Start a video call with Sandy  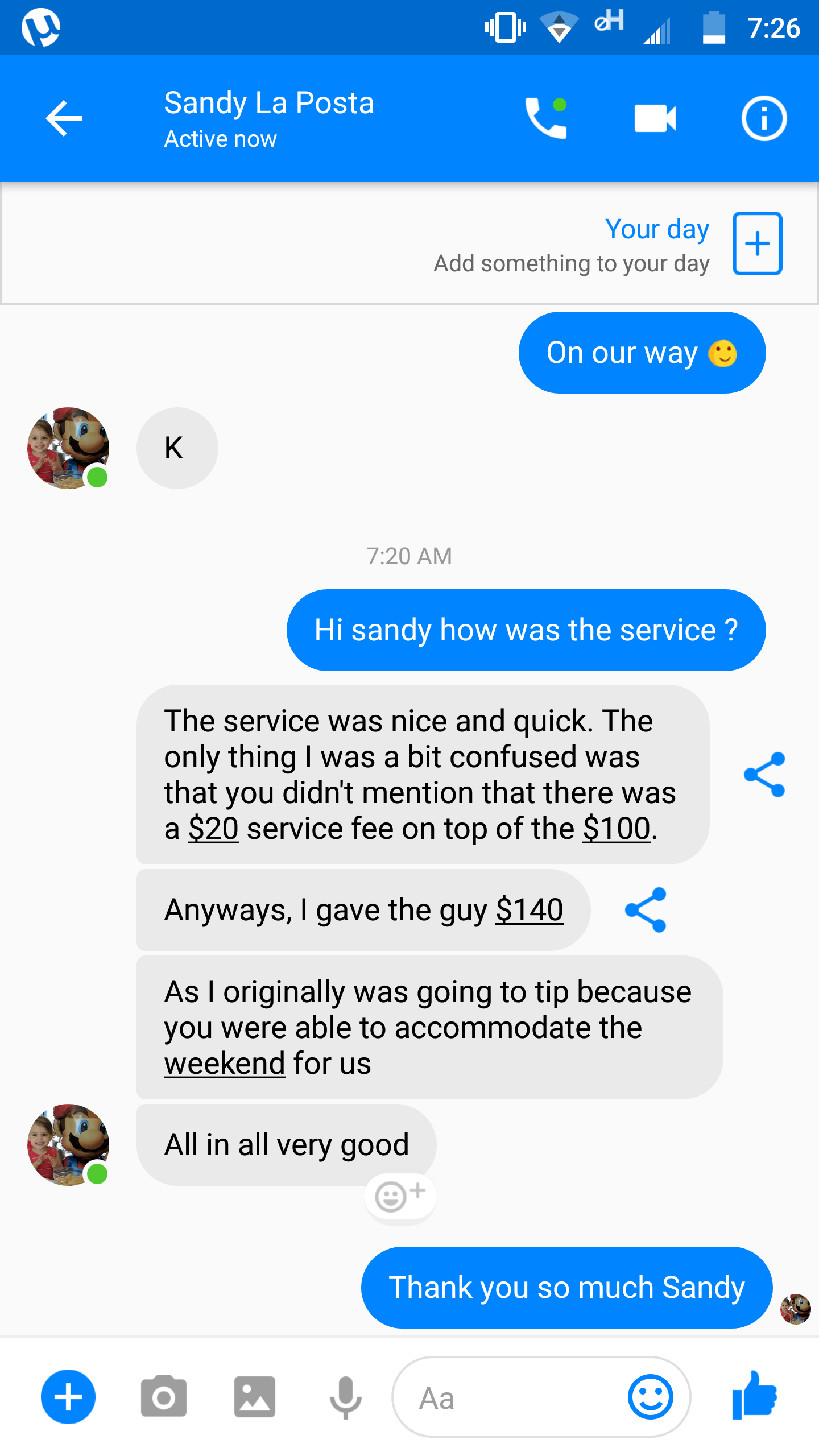pyautogui.click(x=655, y=118)
